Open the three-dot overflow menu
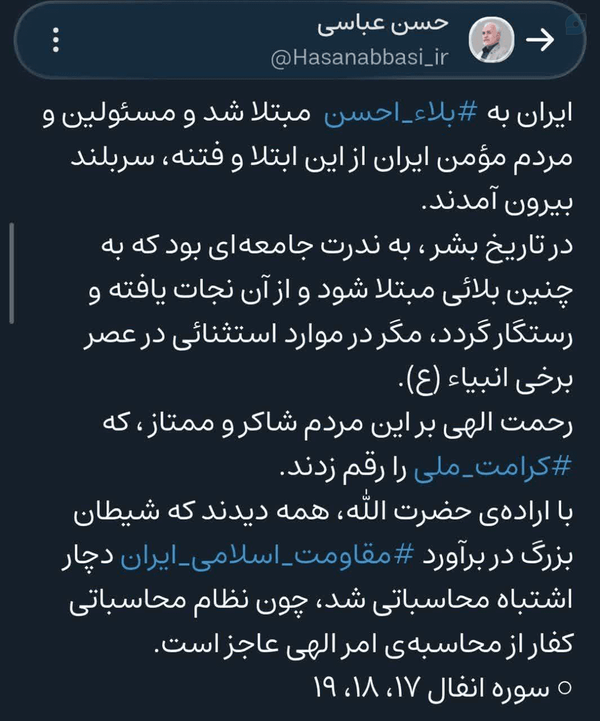 [56, 40]
